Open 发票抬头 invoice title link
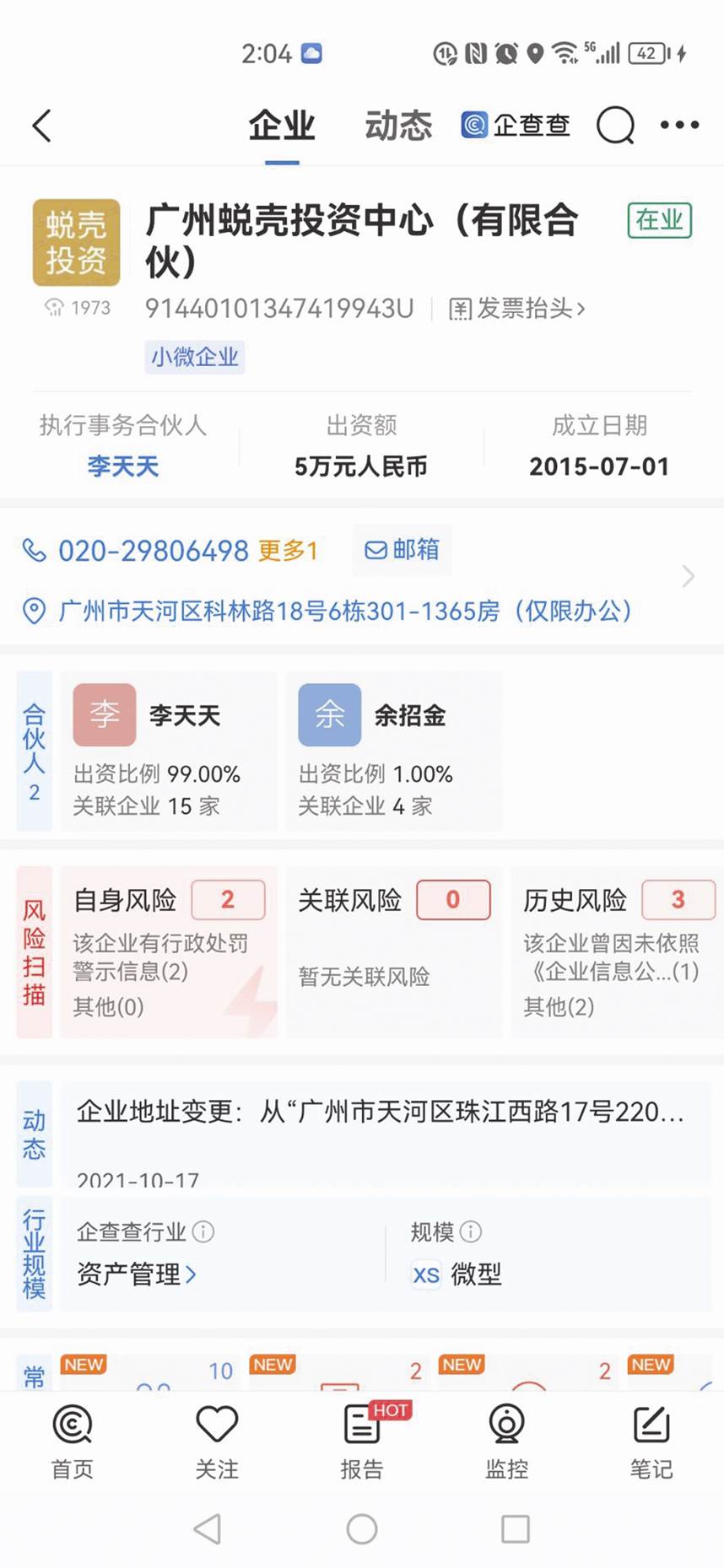 517,309
